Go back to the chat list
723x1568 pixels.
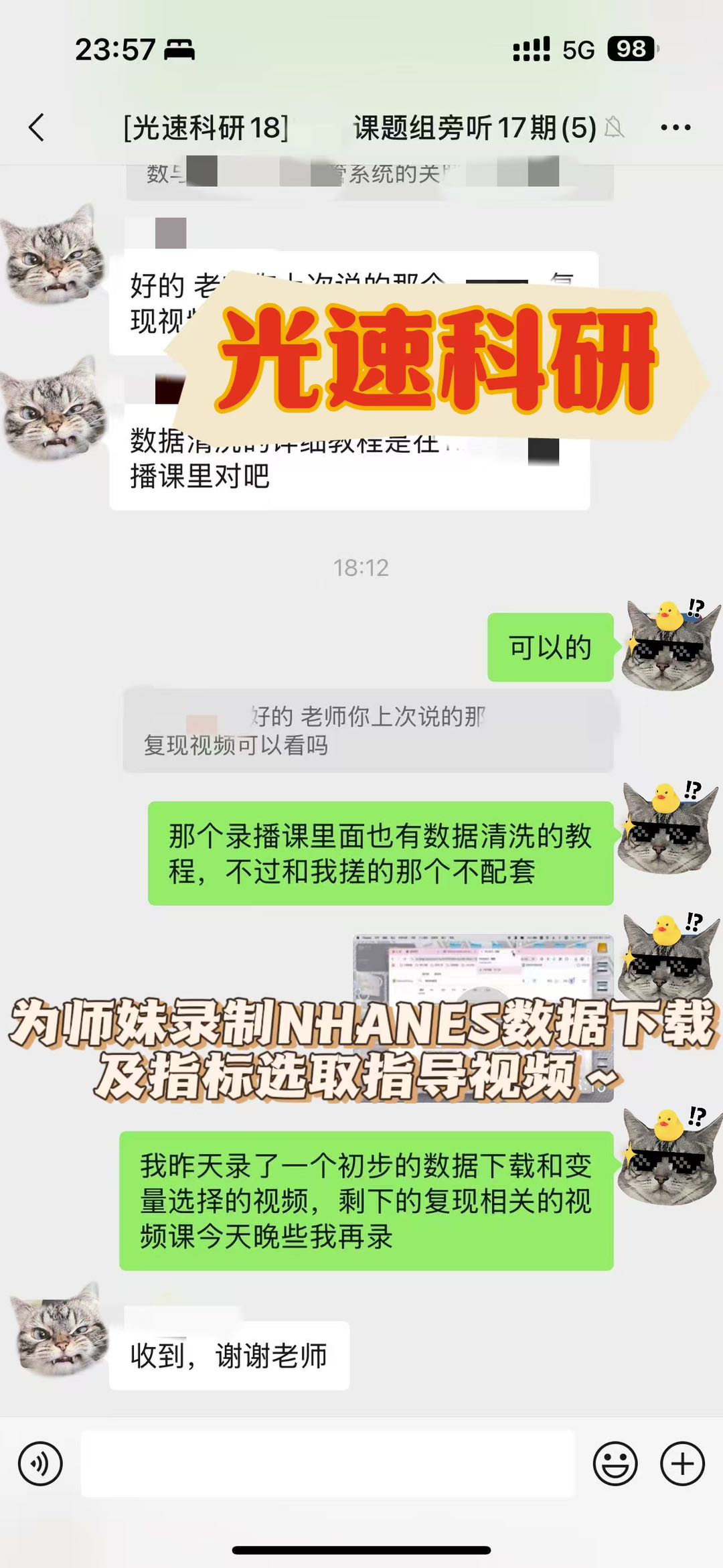pyautogui.click(x=37, y=127)
